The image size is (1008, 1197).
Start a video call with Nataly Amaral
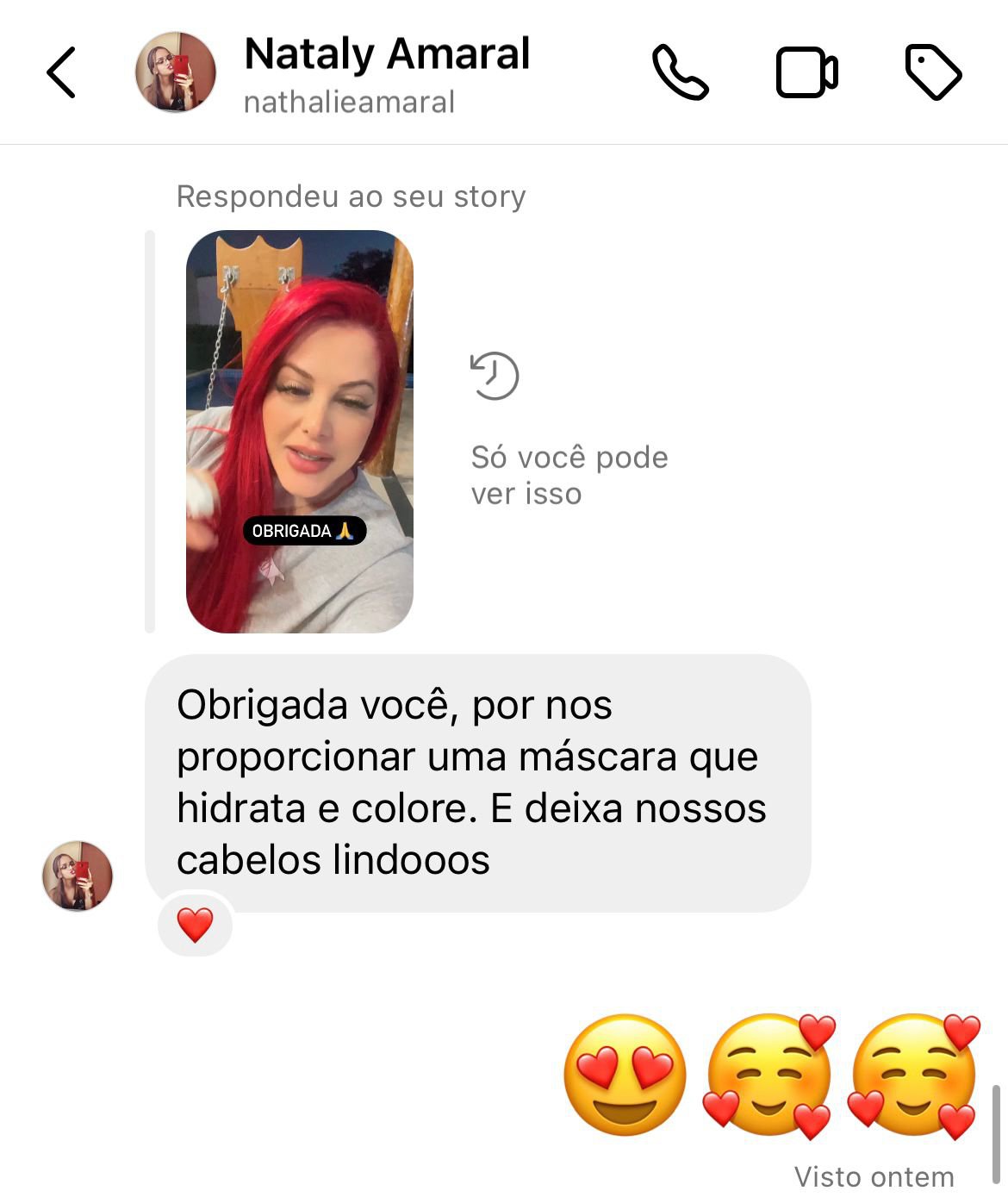[806, 72]
